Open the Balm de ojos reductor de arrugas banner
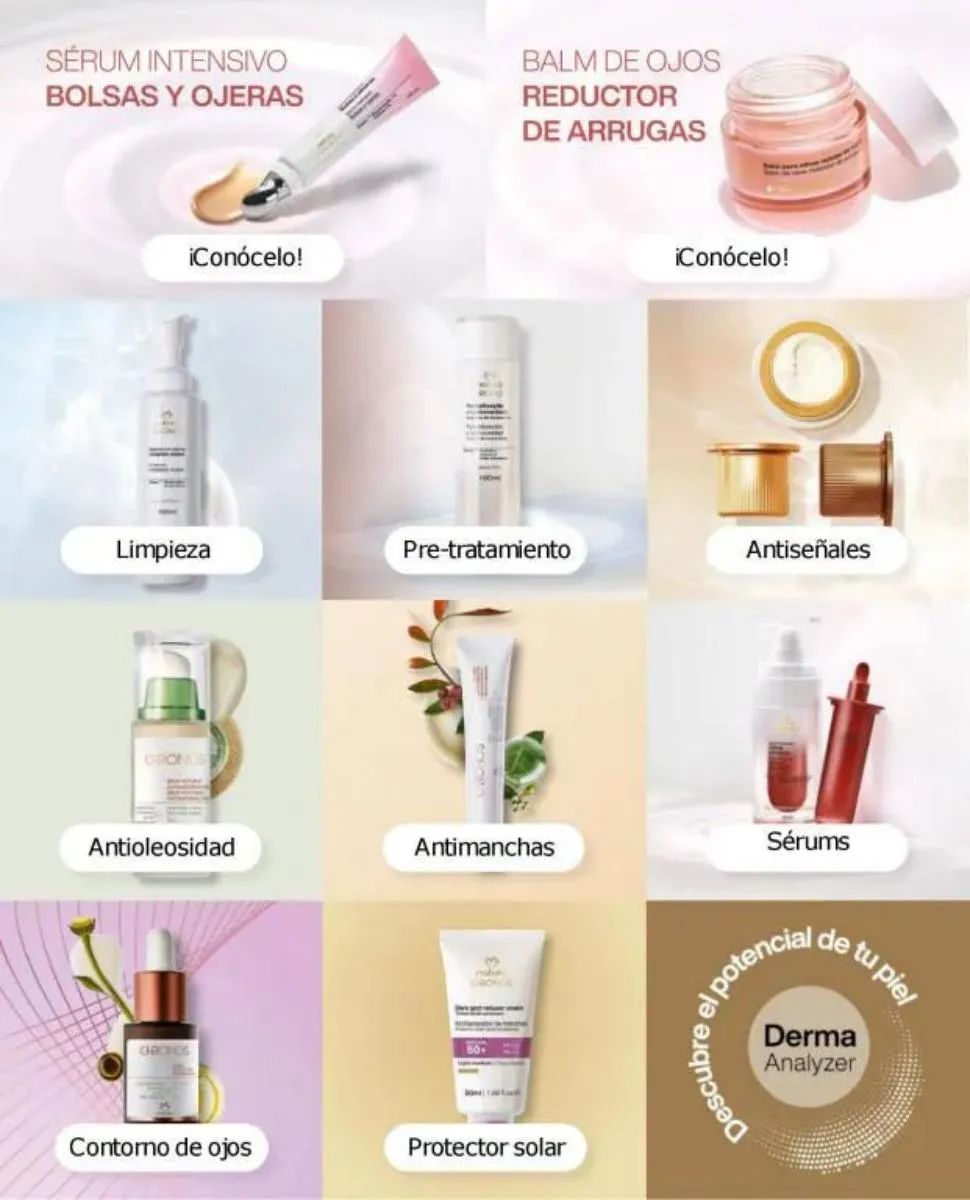The height and width of the screenshot is (1200, 970). coord(728,148)
